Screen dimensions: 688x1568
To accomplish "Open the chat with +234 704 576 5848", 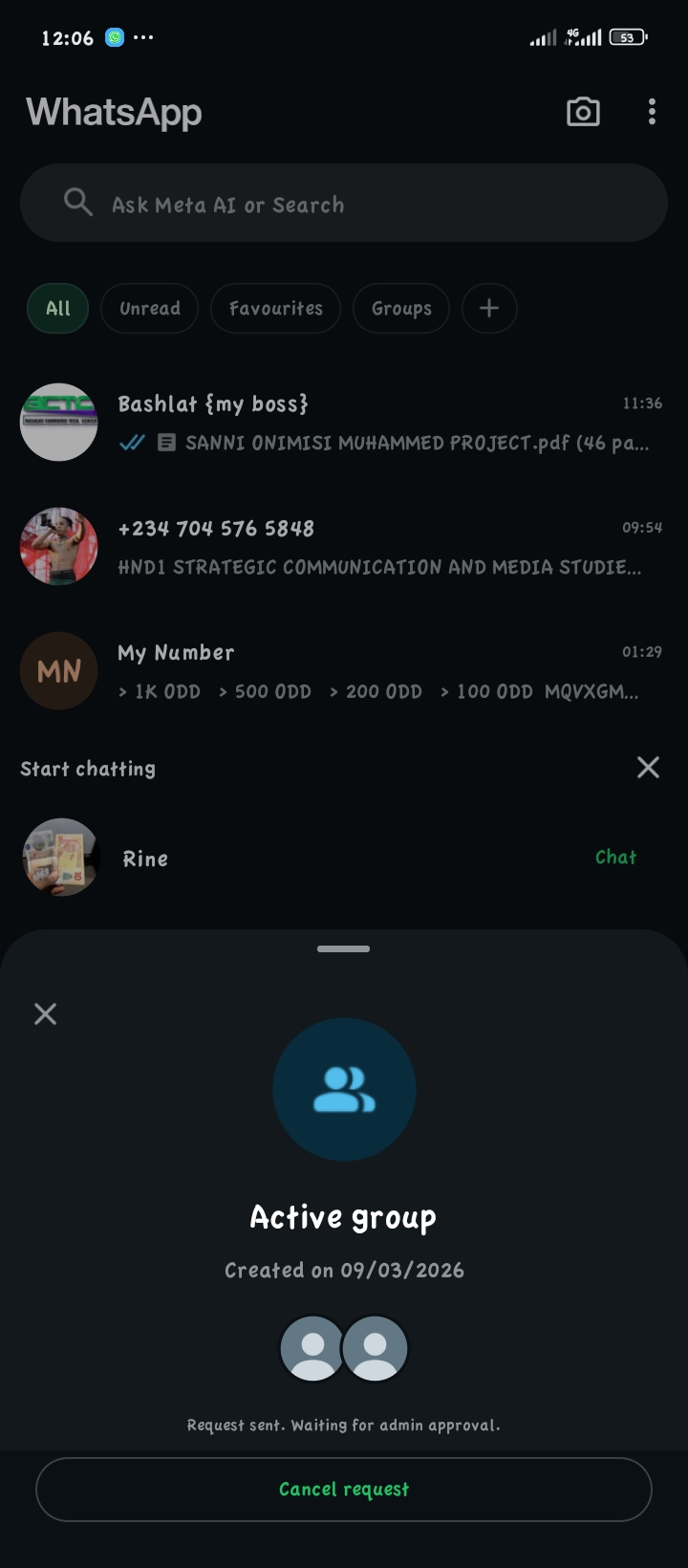I will coord(382,547).
